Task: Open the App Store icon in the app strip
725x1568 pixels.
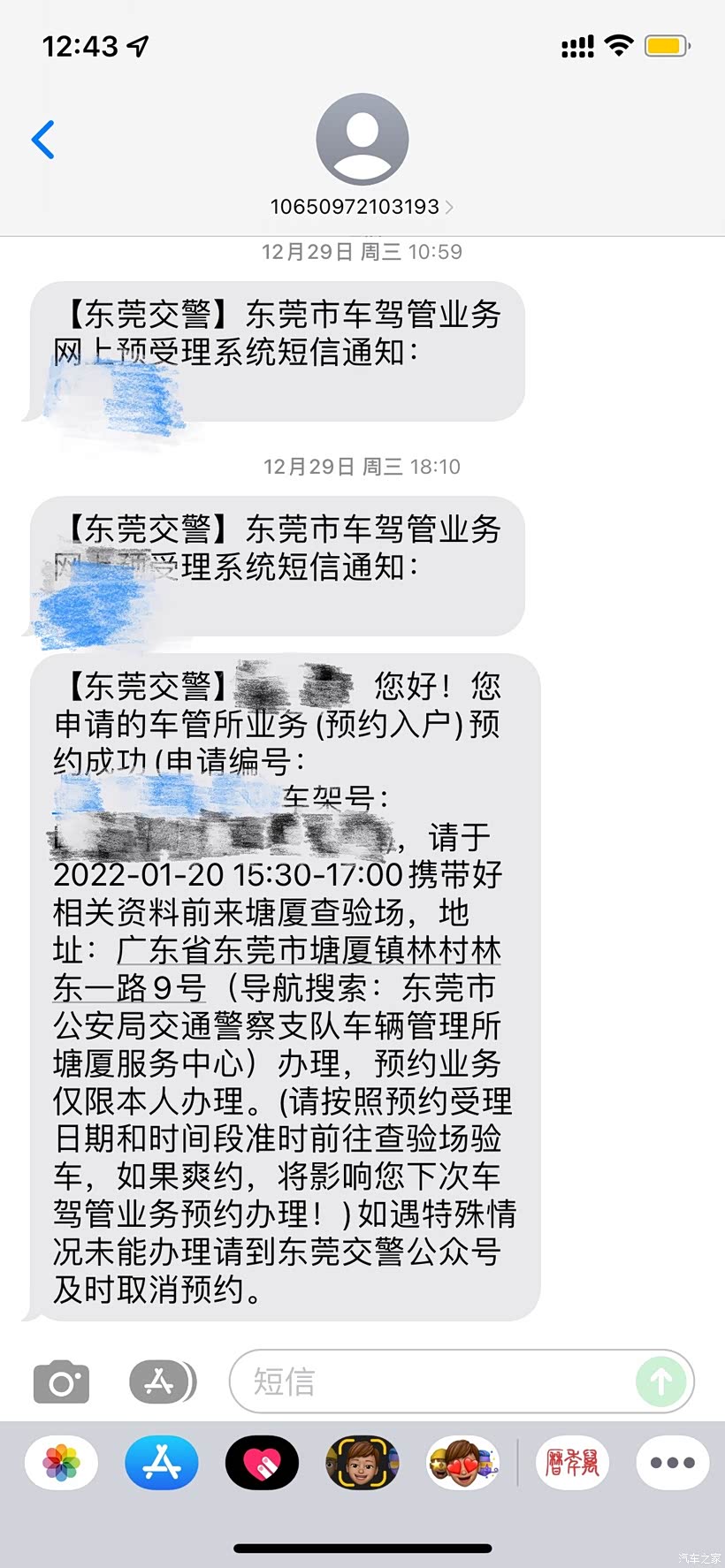Action: coord(160,1463)
